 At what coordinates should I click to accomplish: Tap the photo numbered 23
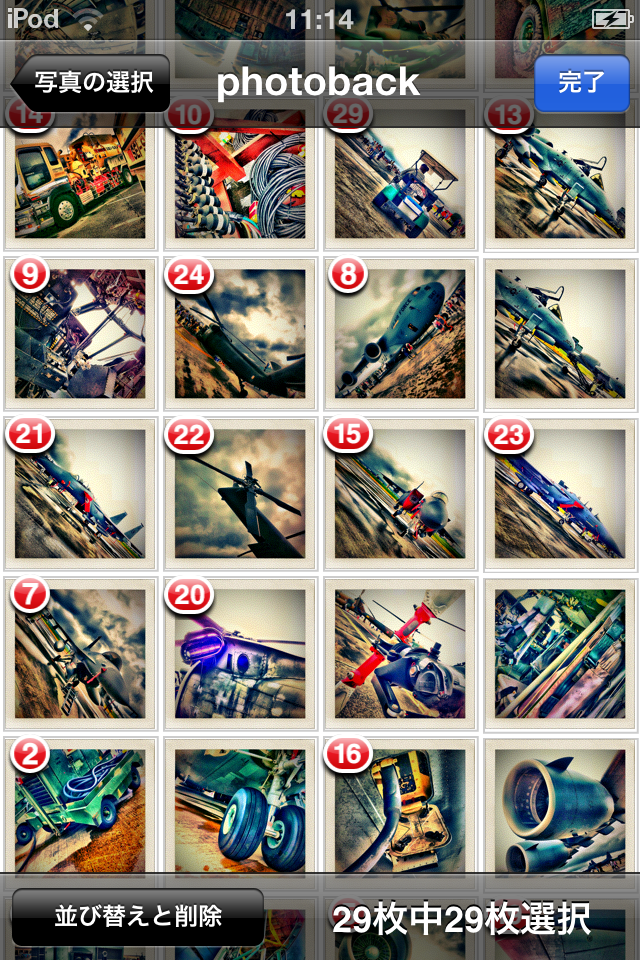tap(560, 494)
